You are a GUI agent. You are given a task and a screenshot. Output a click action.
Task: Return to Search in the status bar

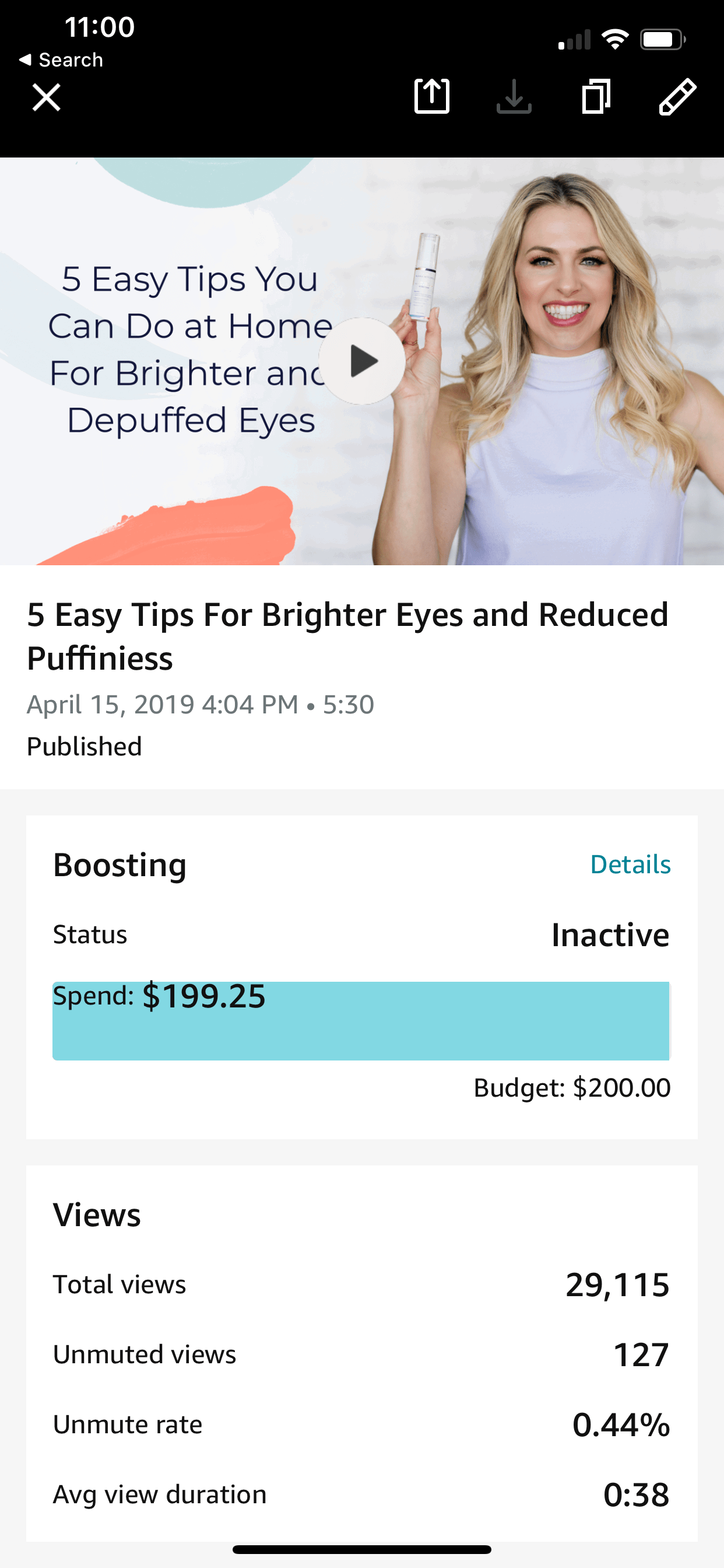click(61, 60)
